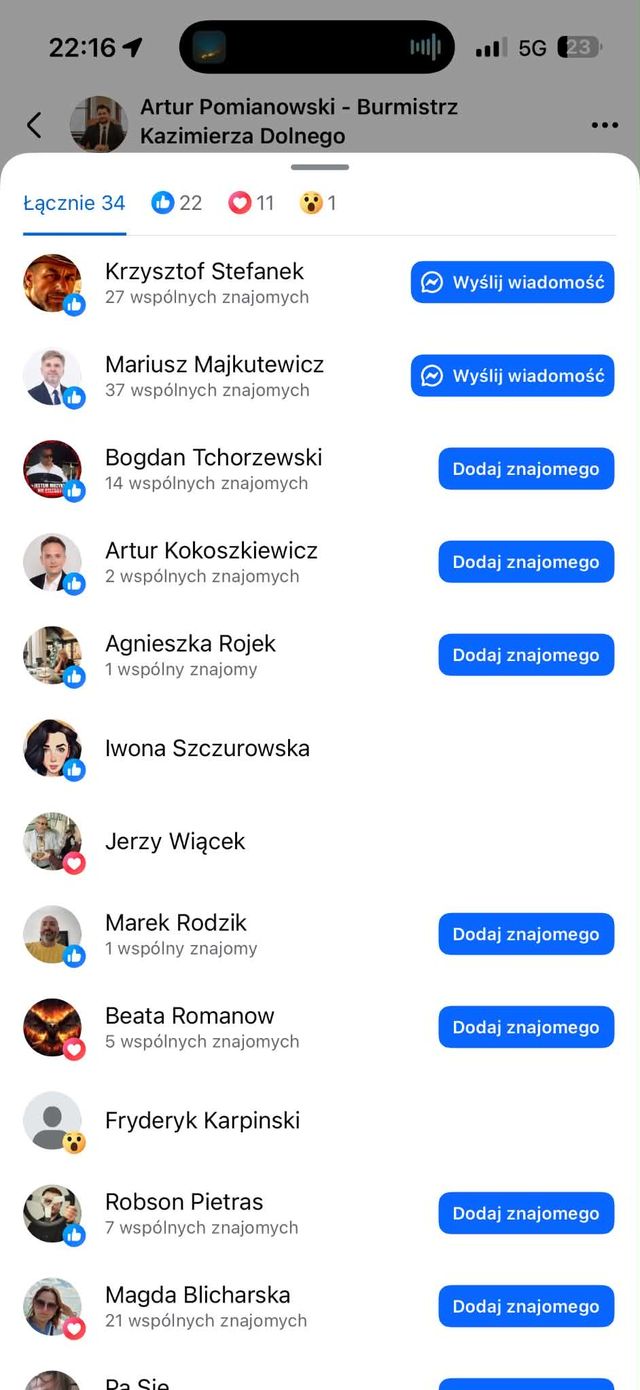Message Mariusz Majkutewicz
640x1390 pixels.
pyautogui.click(x=512, y=376)
